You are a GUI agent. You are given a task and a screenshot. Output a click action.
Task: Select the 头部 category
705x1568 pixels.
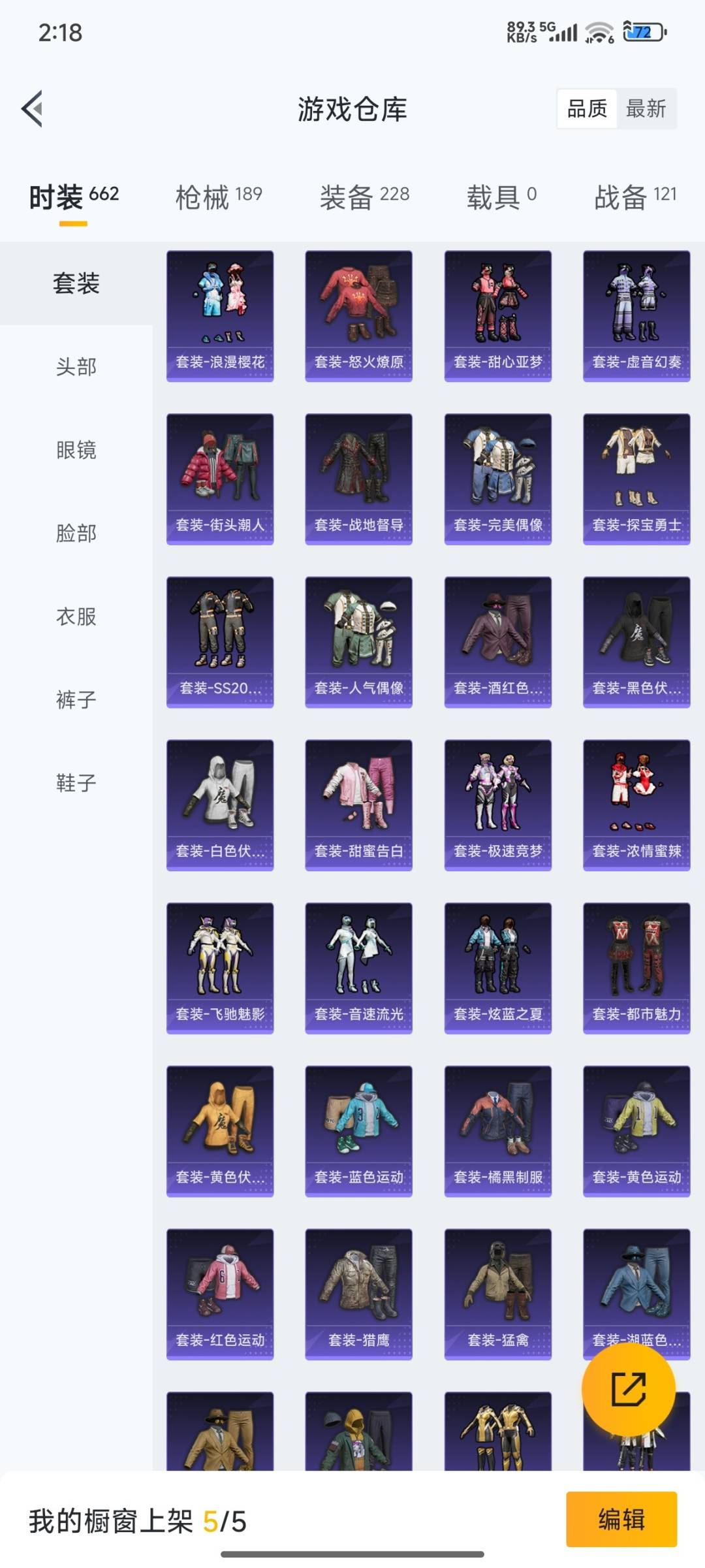pyautogui.click(x=76, y=366)
